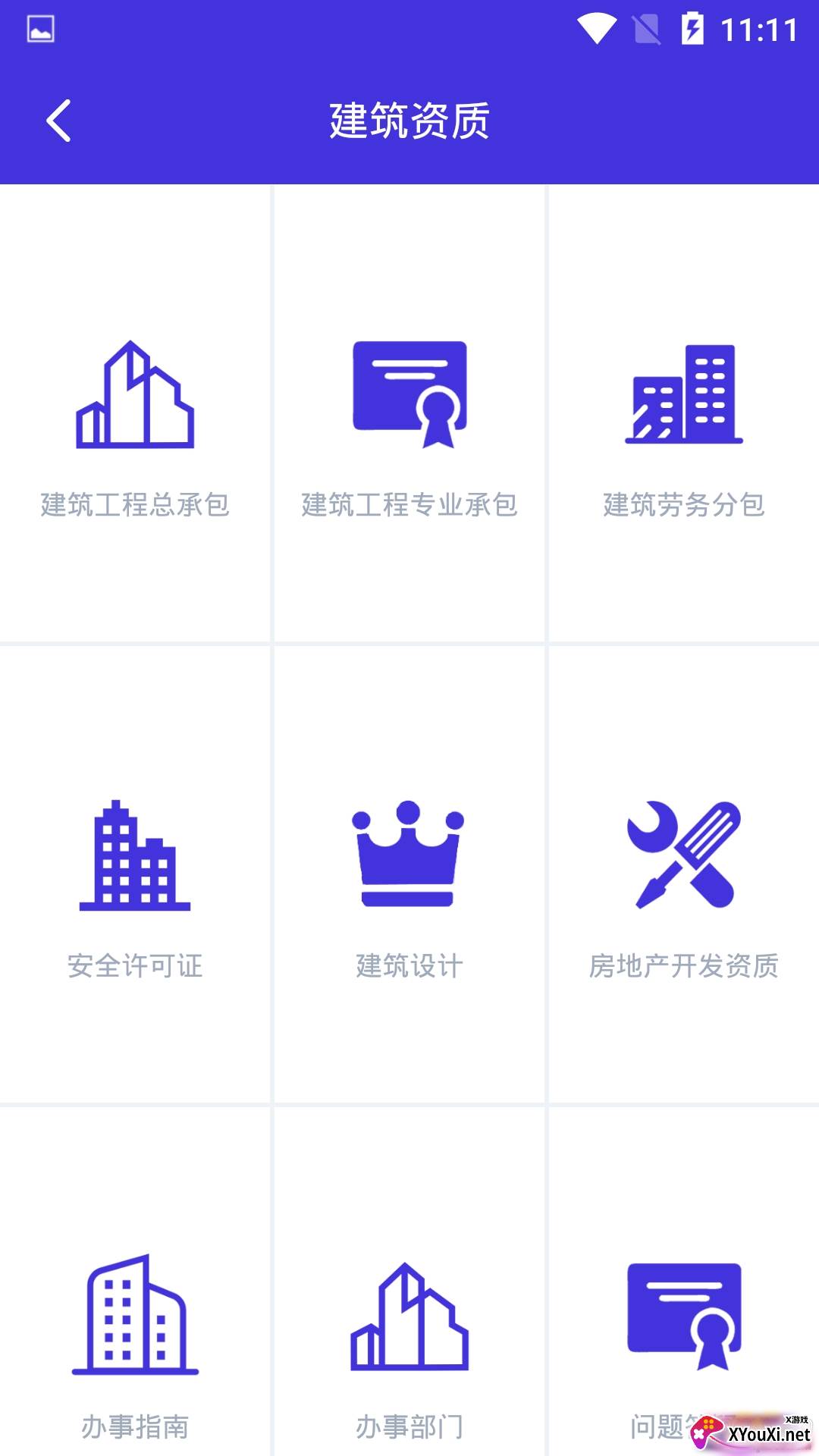
Task: Tap the 办事部门 text label
Action: 409,1426
